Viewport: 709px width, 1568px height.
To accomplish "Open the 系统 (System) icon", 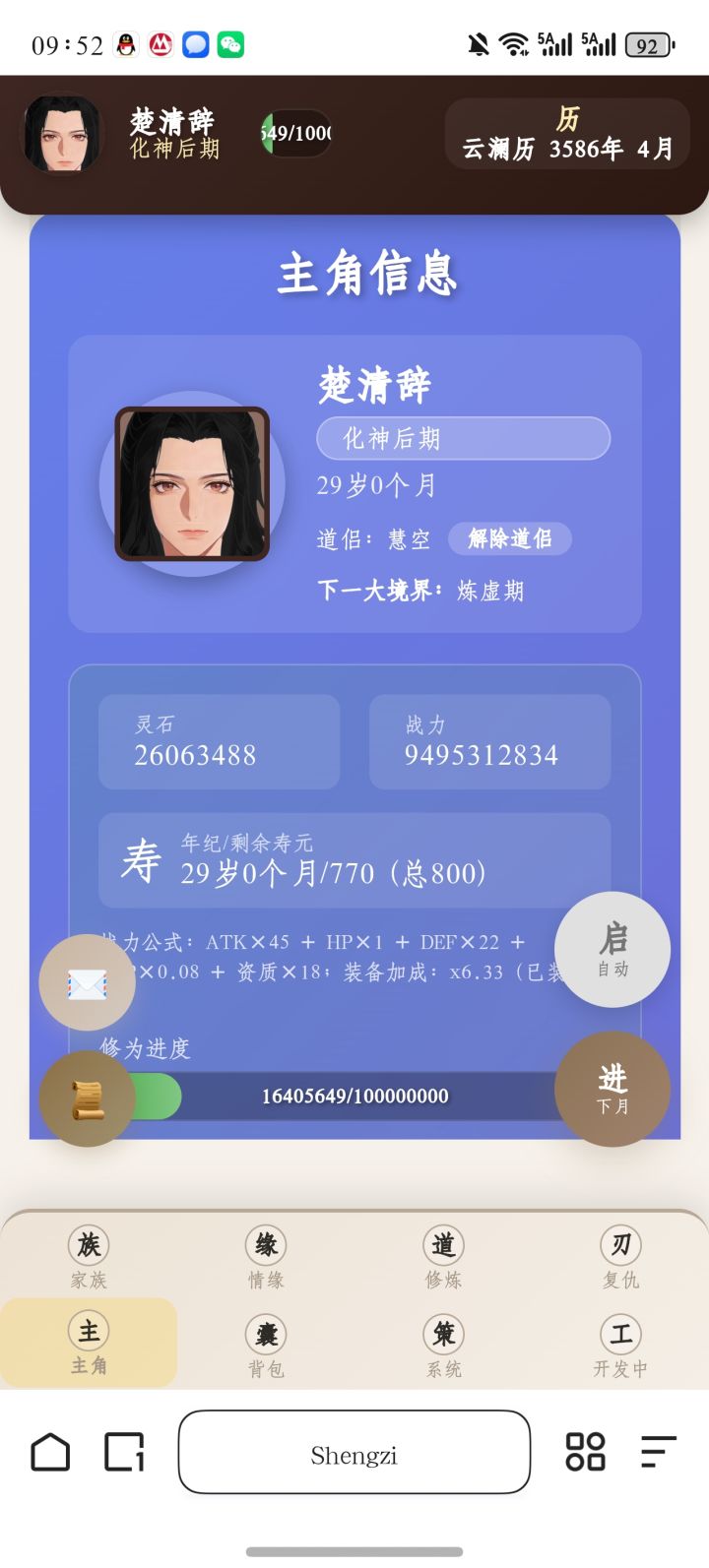I will 443,1344.
